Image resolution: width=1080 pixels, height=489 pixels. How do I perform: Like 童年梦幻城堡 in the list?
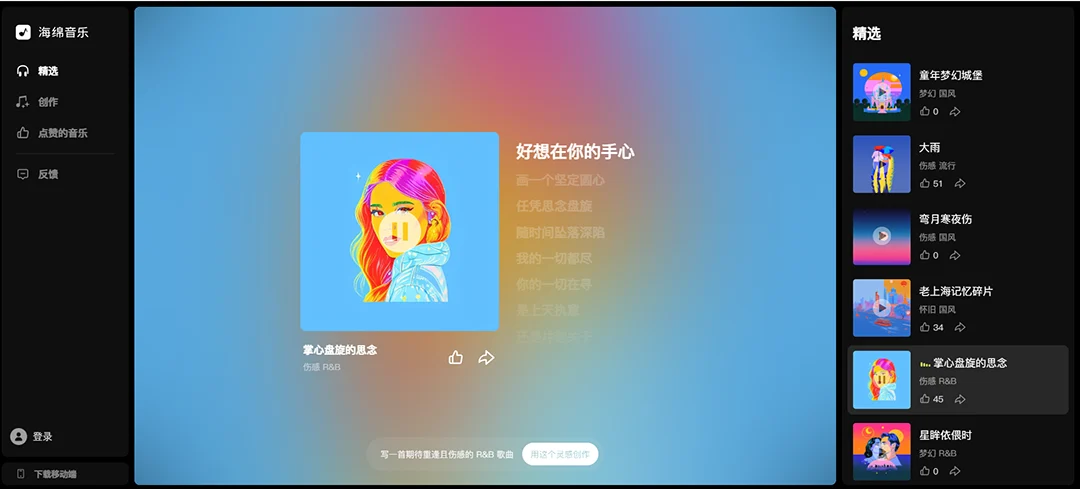pos(925,112)
